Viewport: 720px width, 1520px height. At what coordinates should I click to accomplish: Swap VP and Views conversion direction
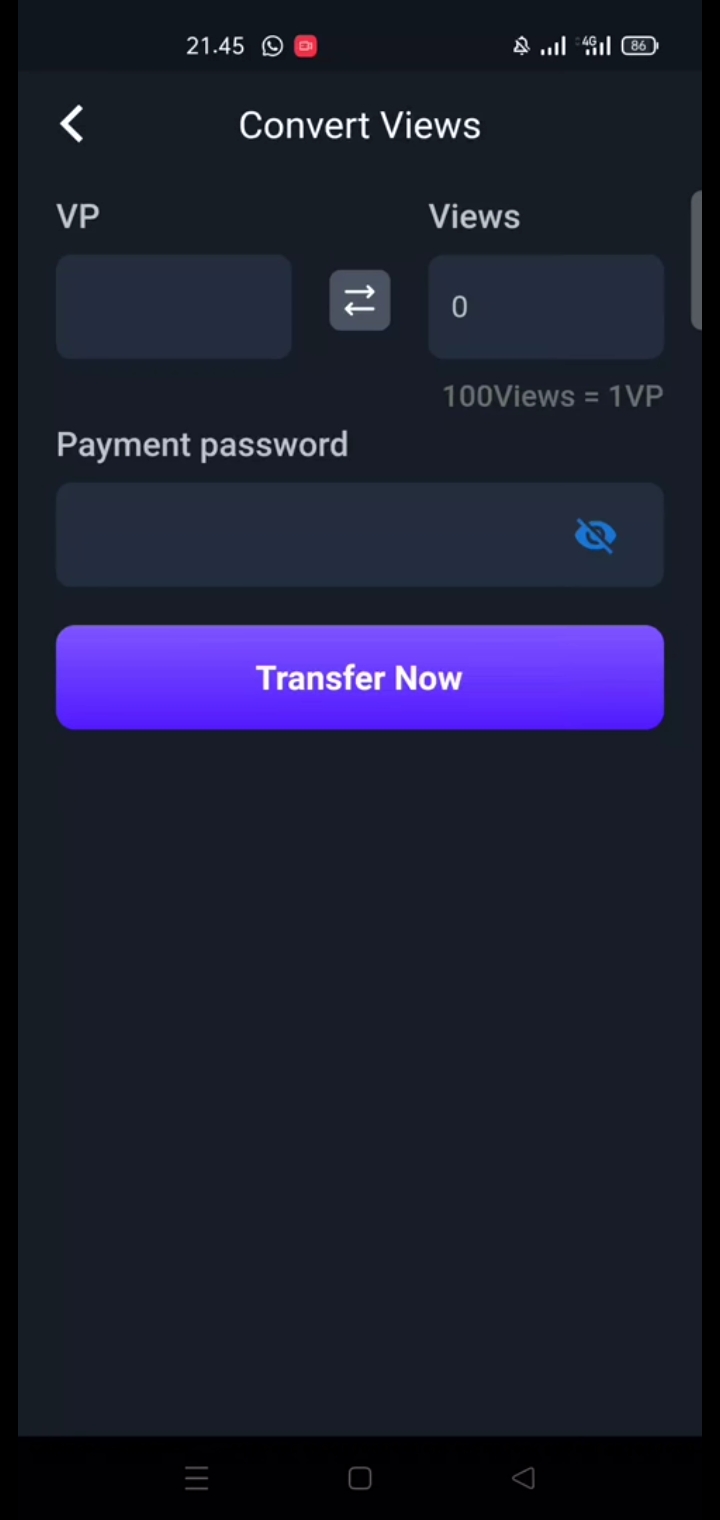(x=360, y=301)
